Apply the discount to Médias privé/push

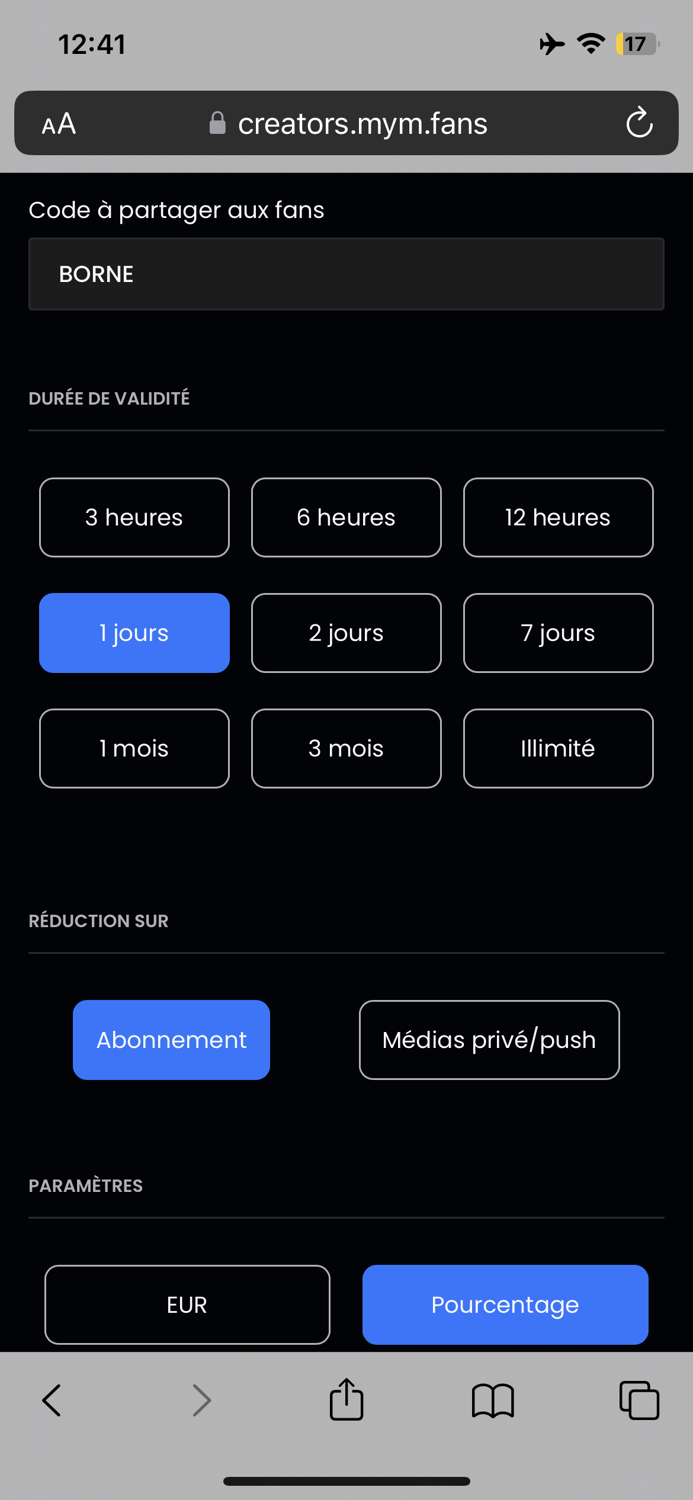[489, 1040]
